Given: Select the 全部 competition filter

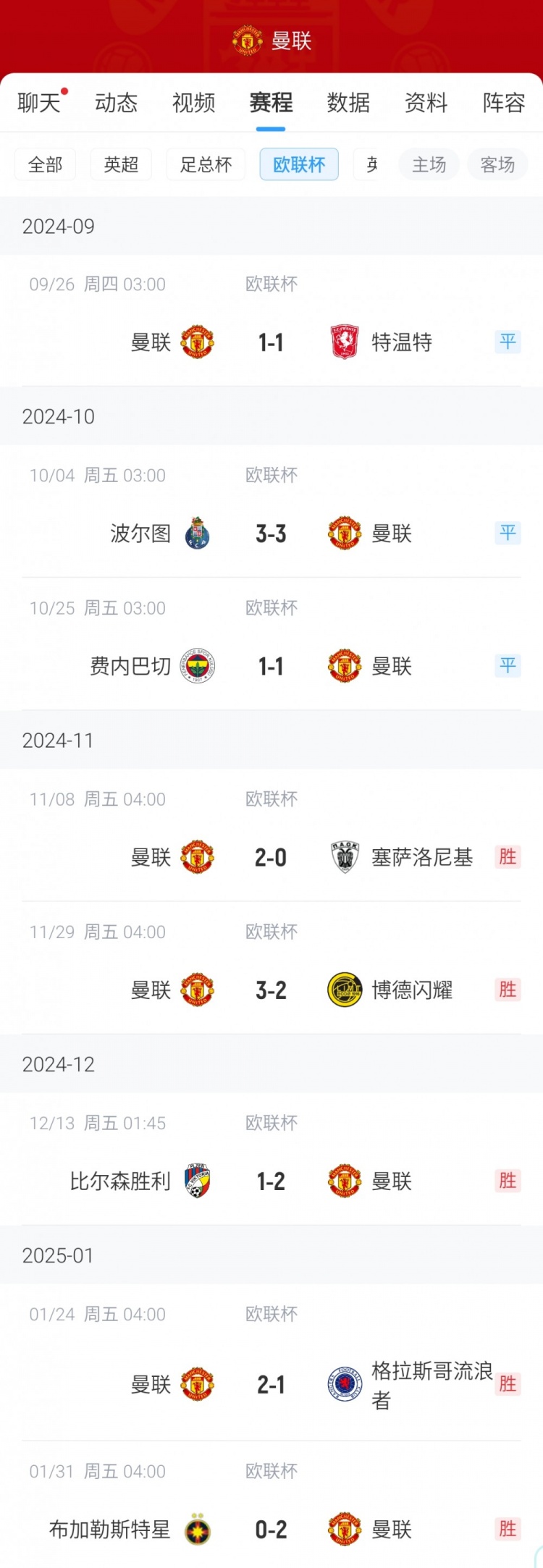Looking at the screenshot, I should pos(45,165).
